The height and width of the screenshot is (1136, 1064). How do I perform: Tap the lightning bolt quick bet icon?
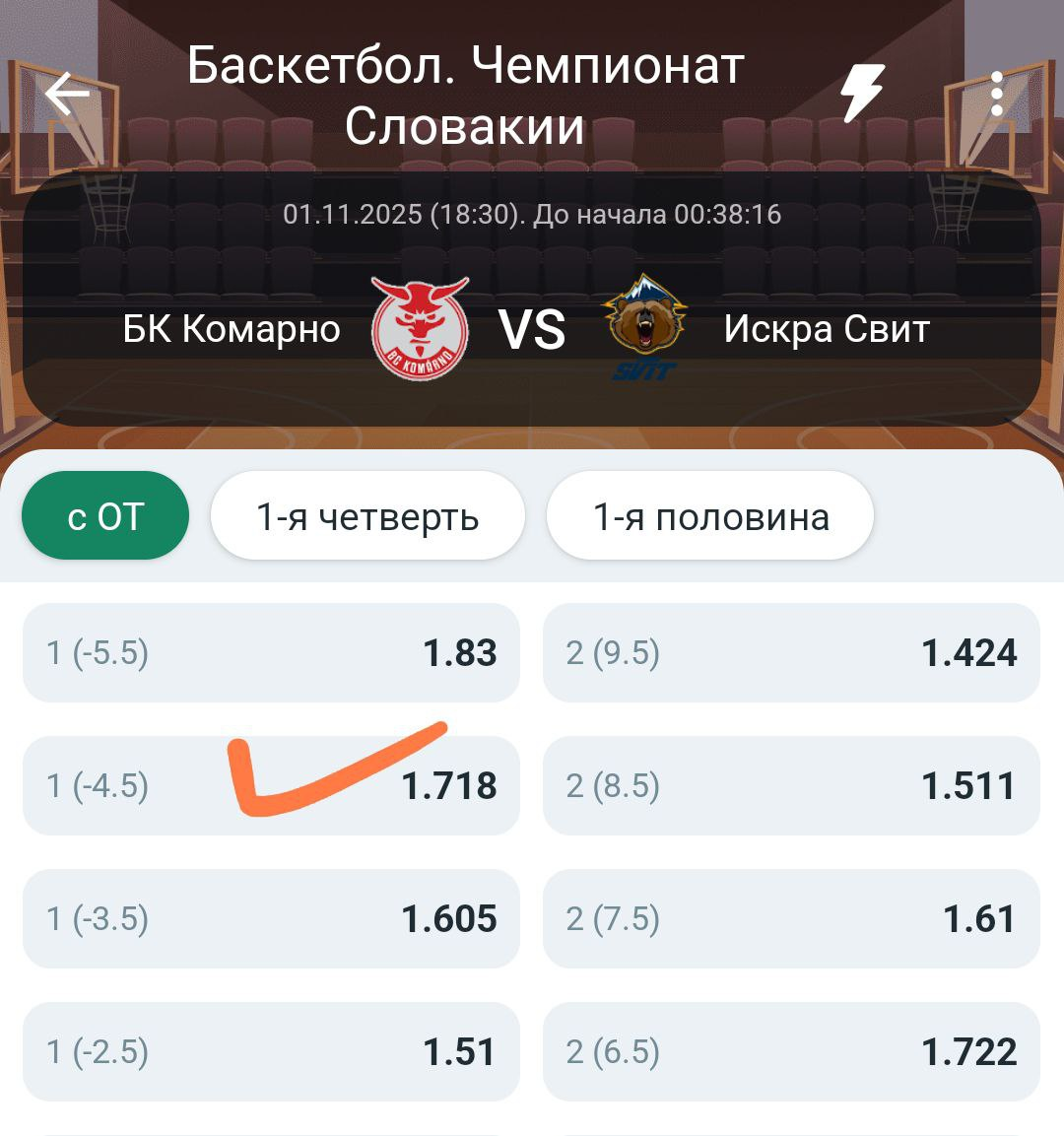tap(862, 94)
